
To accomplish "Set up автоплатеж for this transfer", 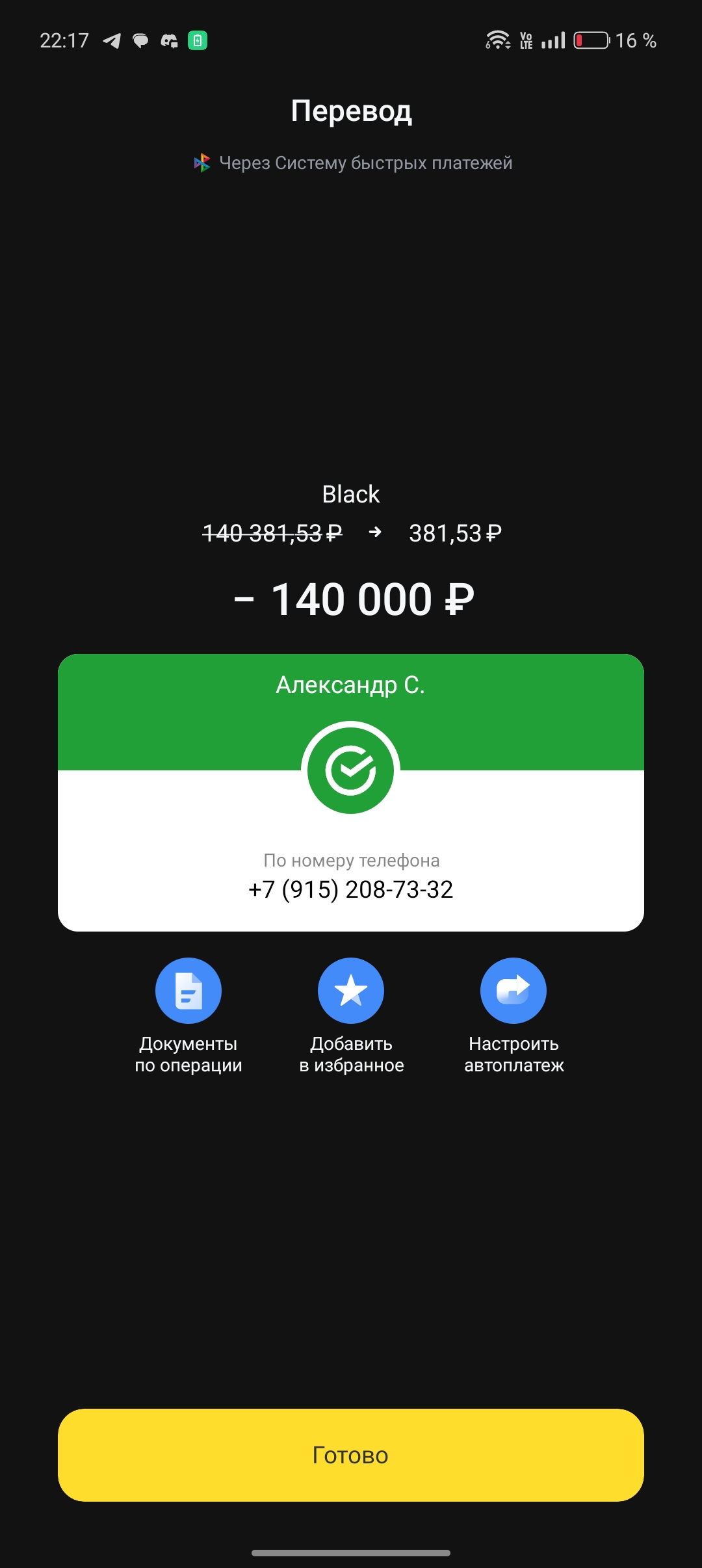I will pos(513,991).
